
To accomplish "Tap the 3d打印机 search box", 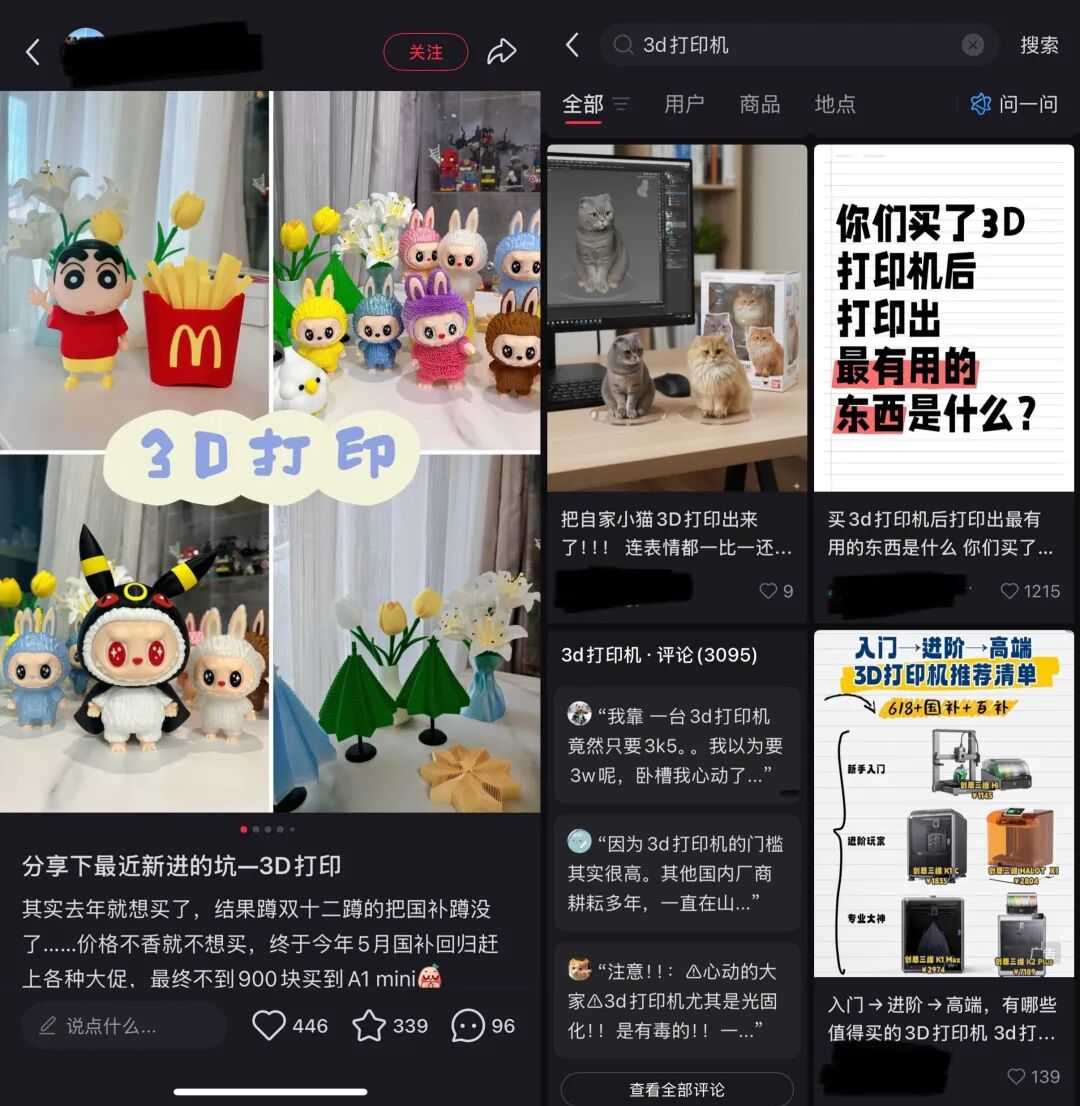I will point(790,45).
